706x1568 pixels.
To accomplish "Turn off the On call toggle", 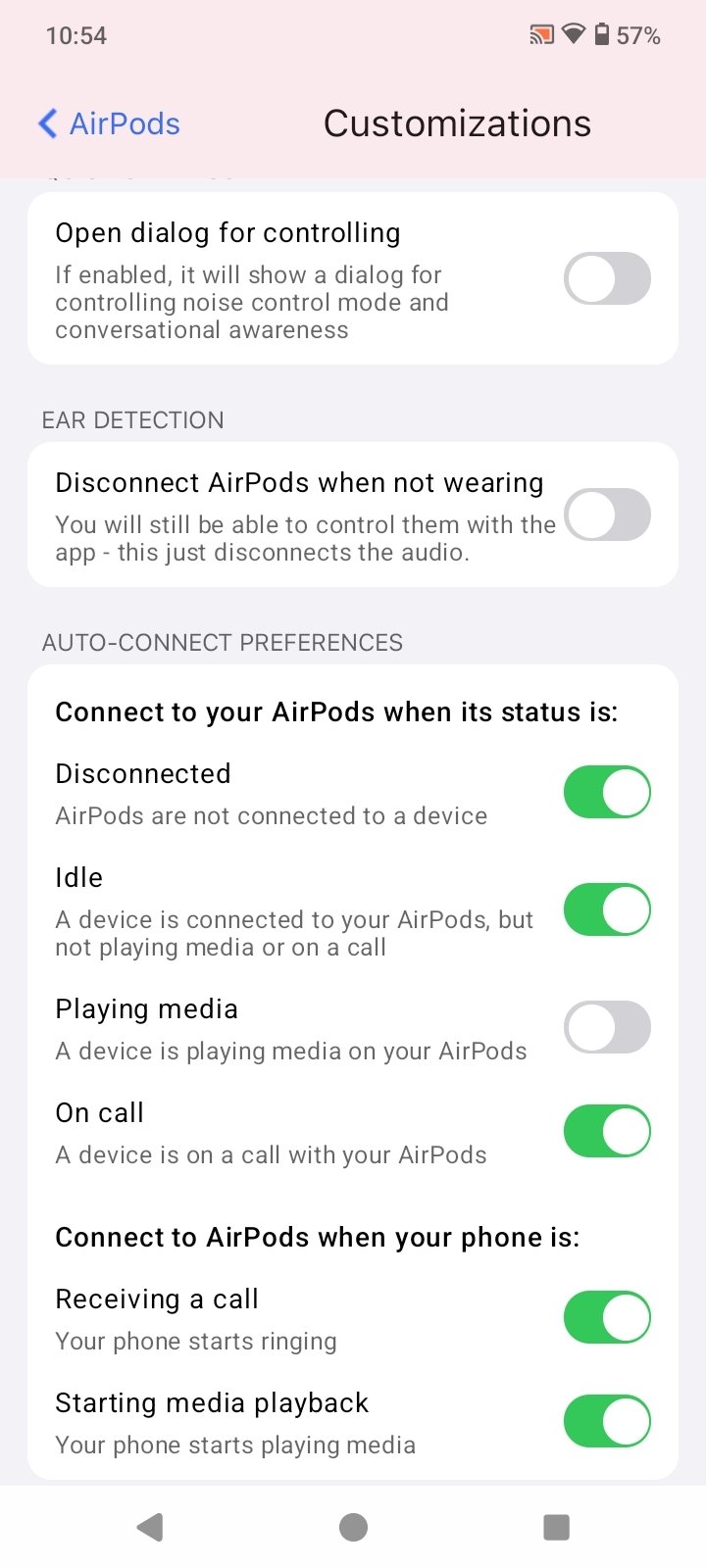I will (607, 1131).
